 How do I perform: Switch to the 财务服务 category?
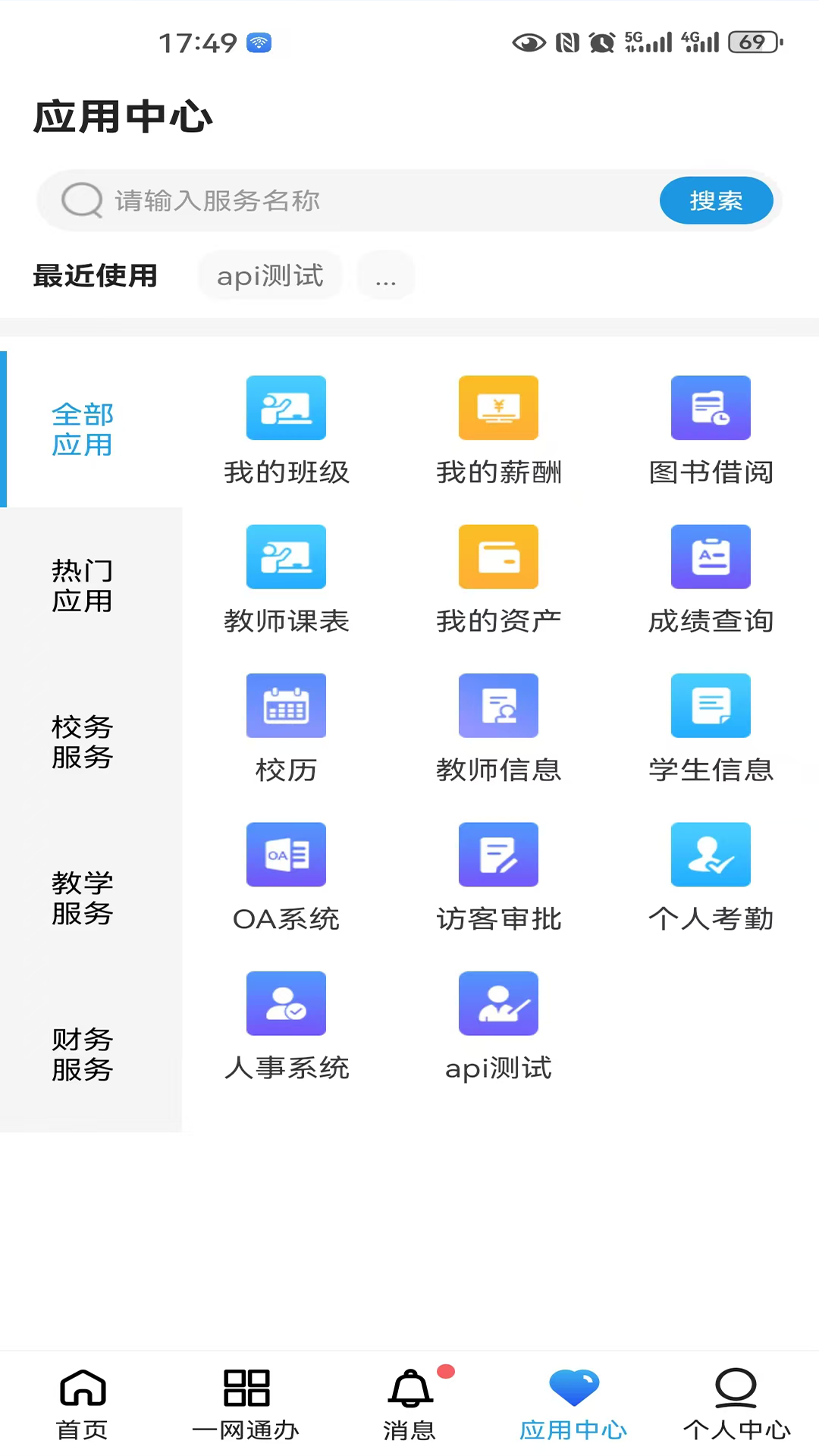point(82,1054)
